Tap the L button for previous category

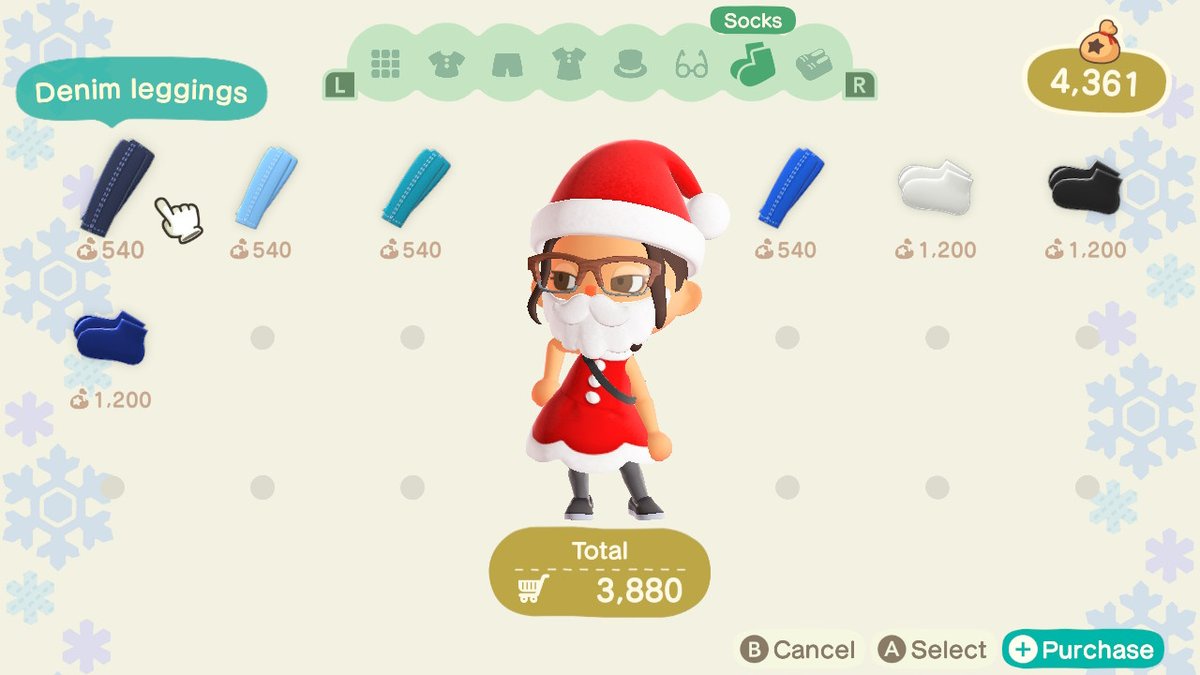pos(340,86)
